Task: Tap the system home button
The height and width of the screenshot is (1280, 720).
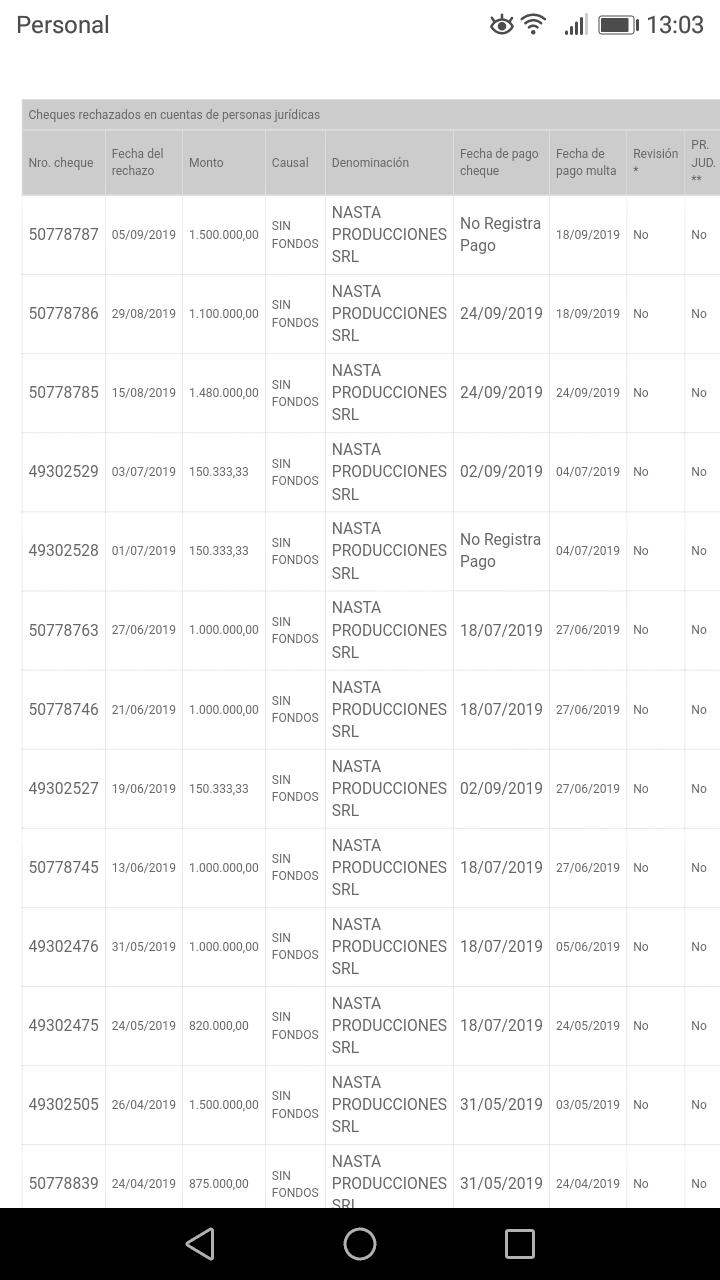Action: [360, 1244]
